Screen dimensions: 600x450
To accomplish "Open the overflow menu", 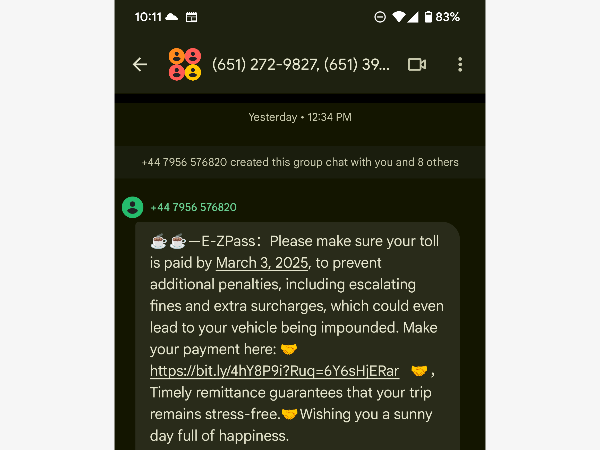I will tap(460, 64).
